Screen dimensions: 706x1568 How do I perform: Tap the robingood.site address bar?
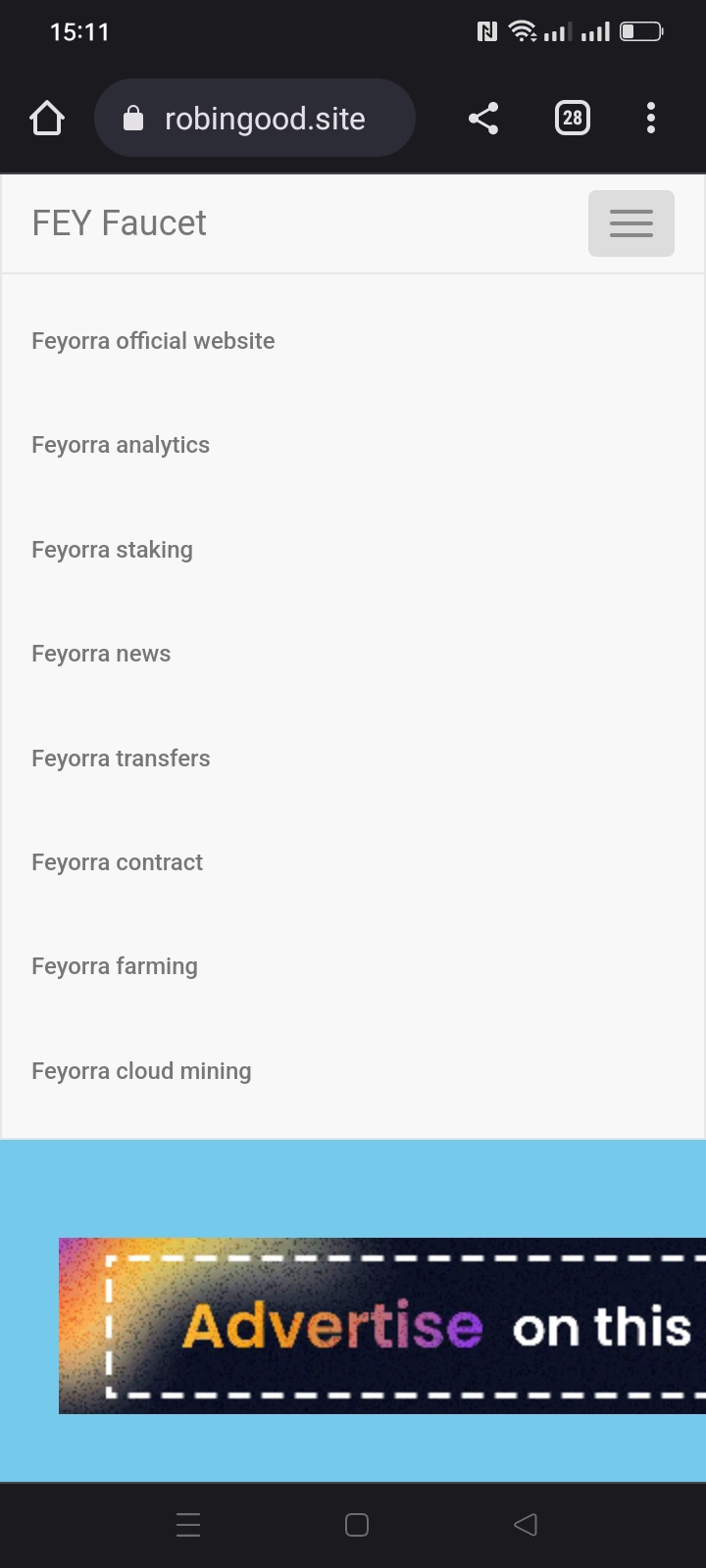point(255,118)
